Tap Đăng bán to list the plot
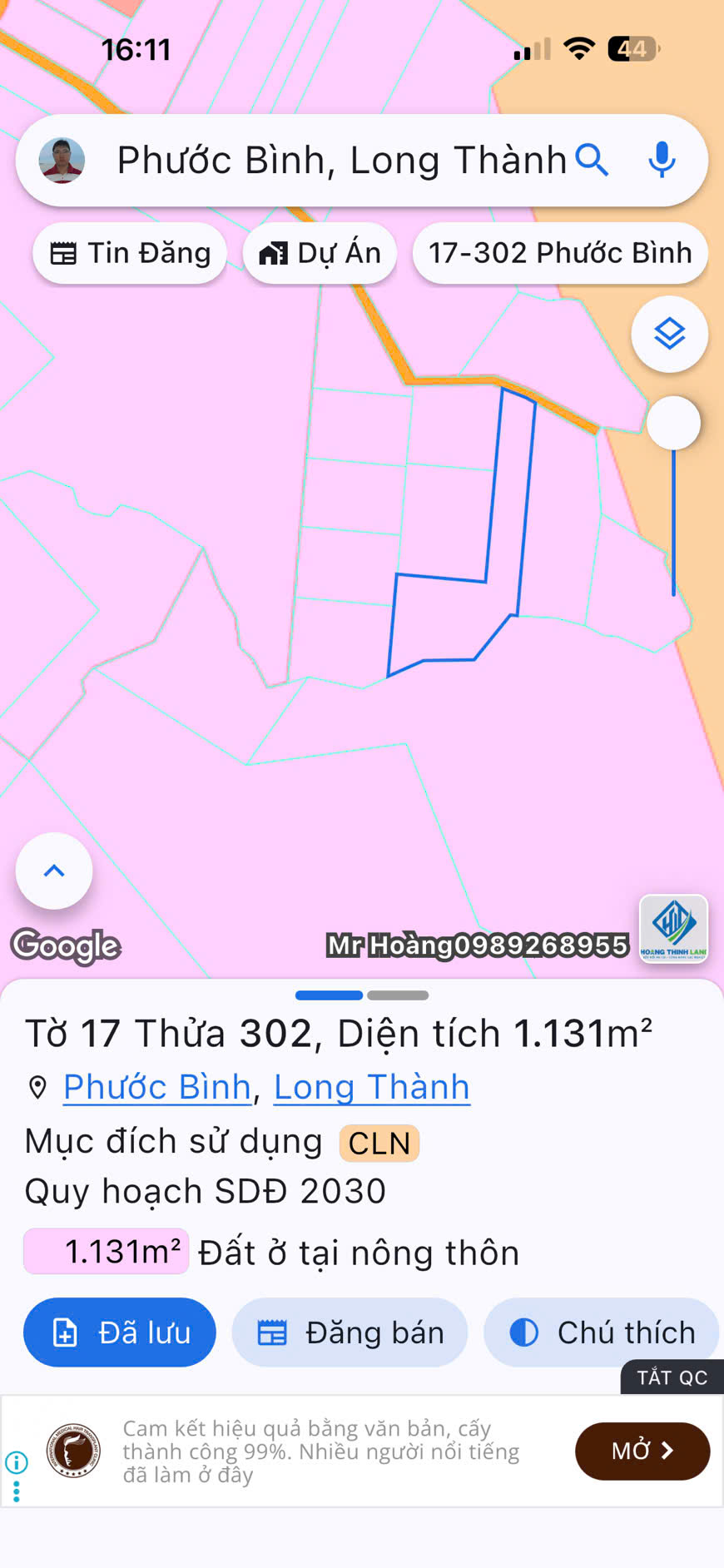The height and width of the screenshot is (1568, 724). [350, 1332]
